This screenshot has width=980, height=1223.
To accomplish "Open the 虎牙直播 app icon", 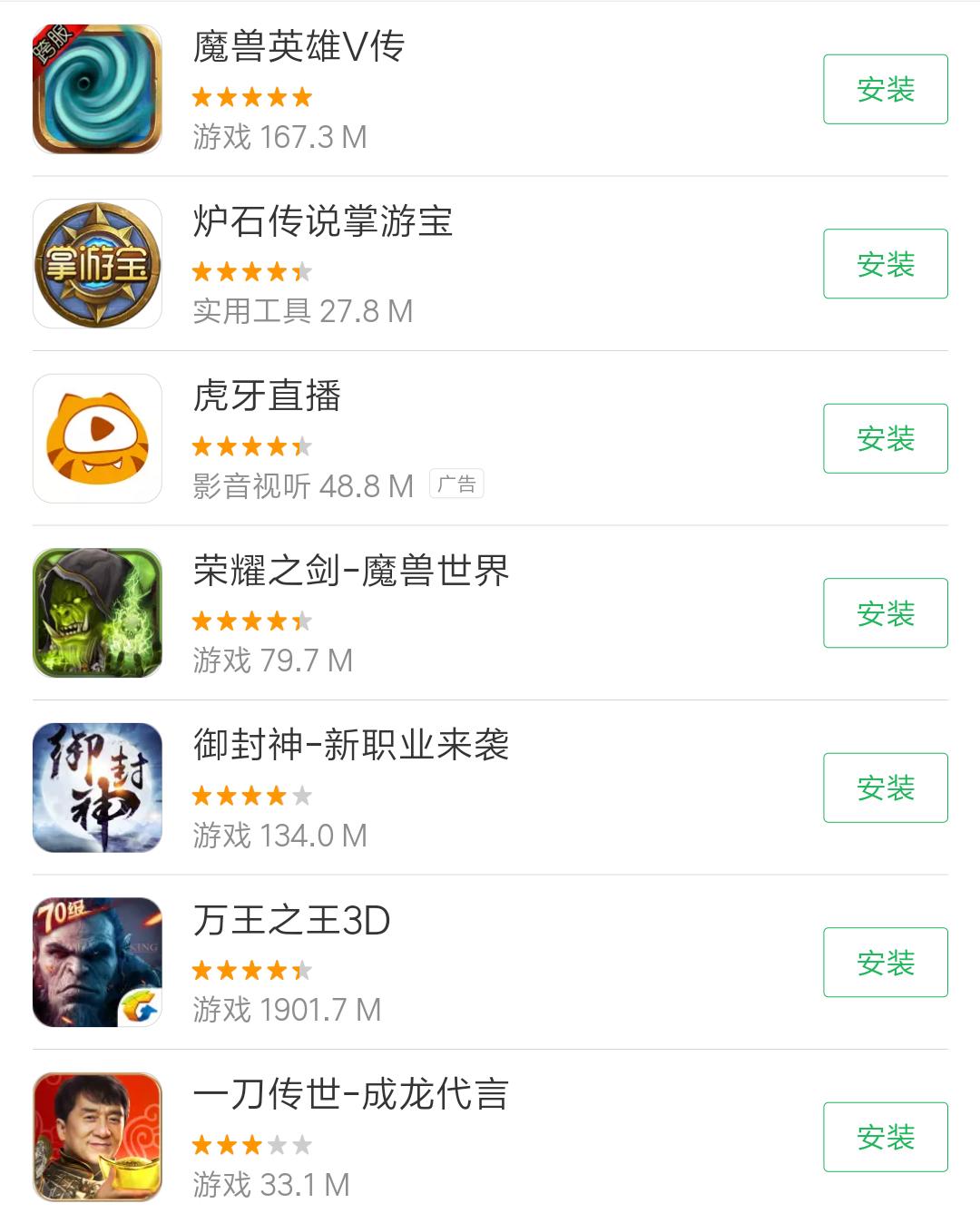I will tap(97, 436).
